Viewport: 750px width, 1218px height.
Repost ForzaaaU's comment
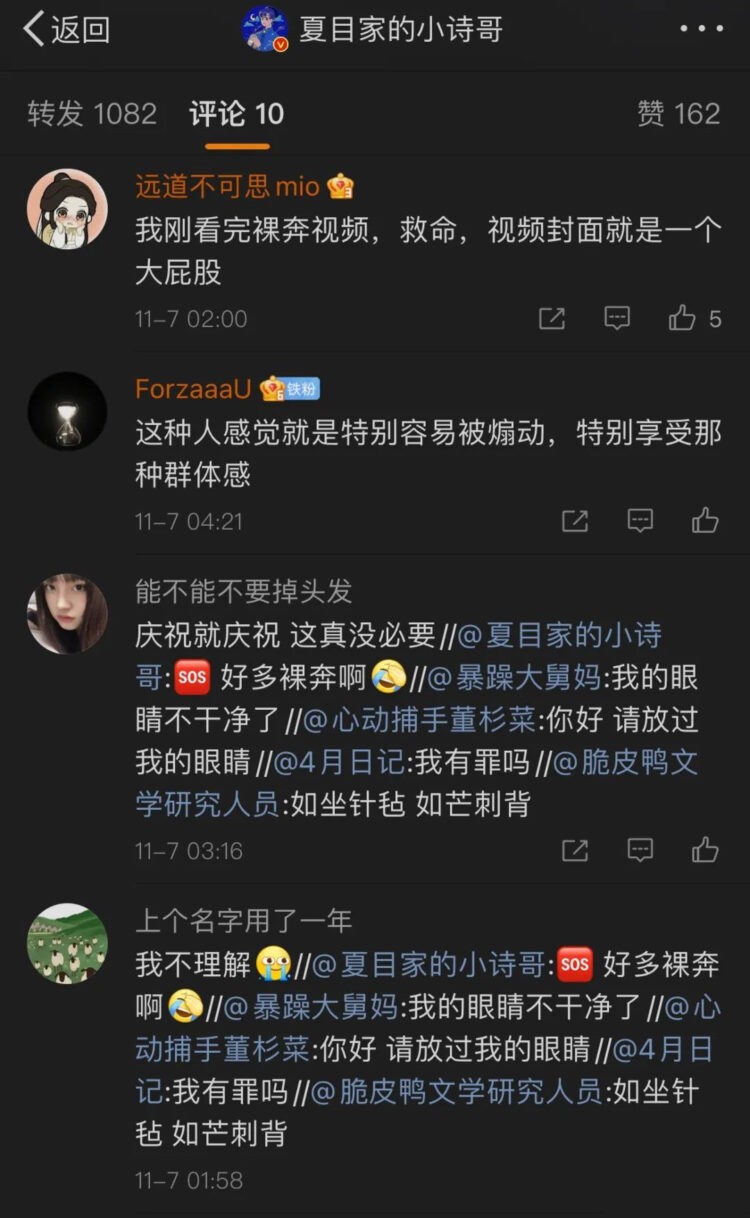click(575, 521)
